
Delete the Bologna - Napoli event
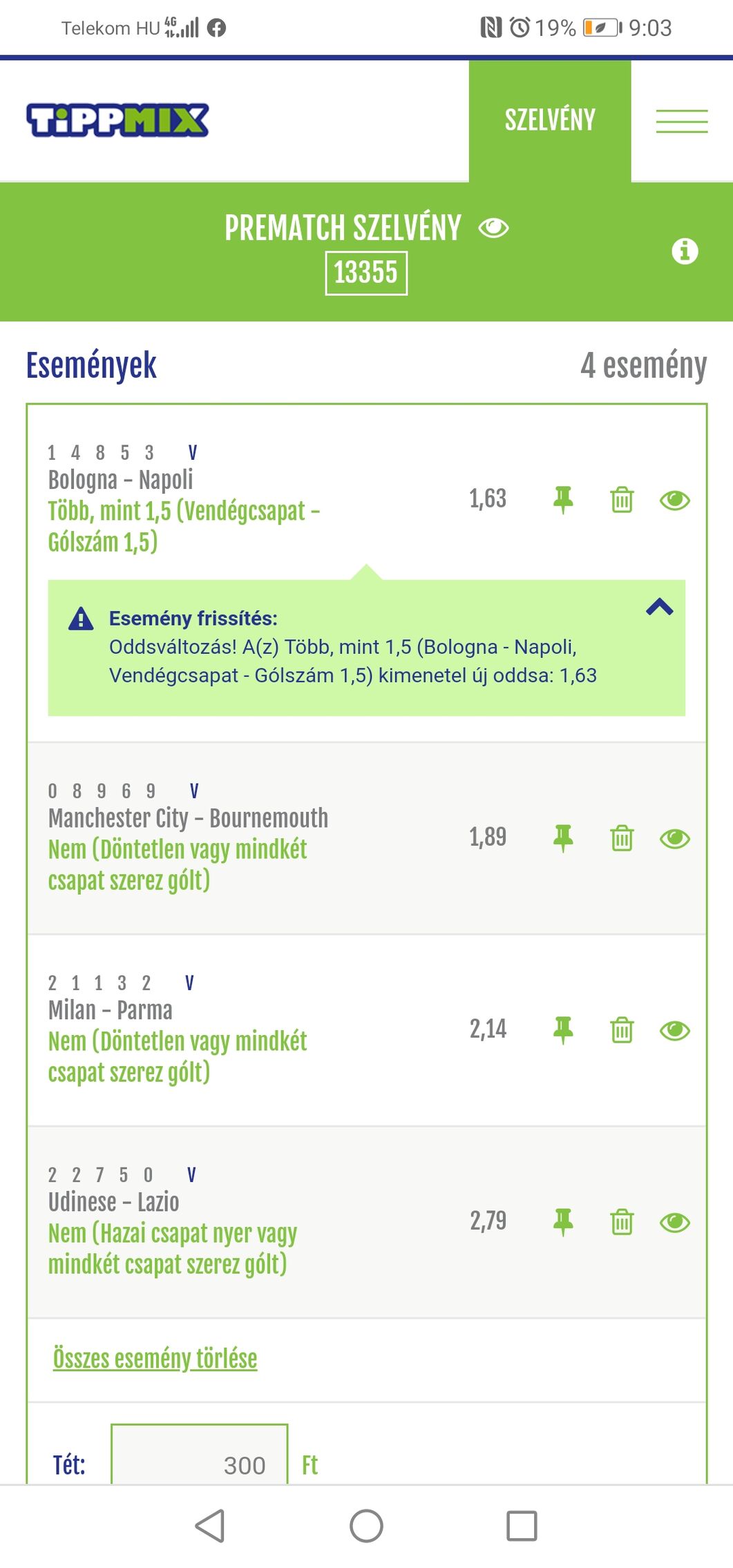click(622, 499)
